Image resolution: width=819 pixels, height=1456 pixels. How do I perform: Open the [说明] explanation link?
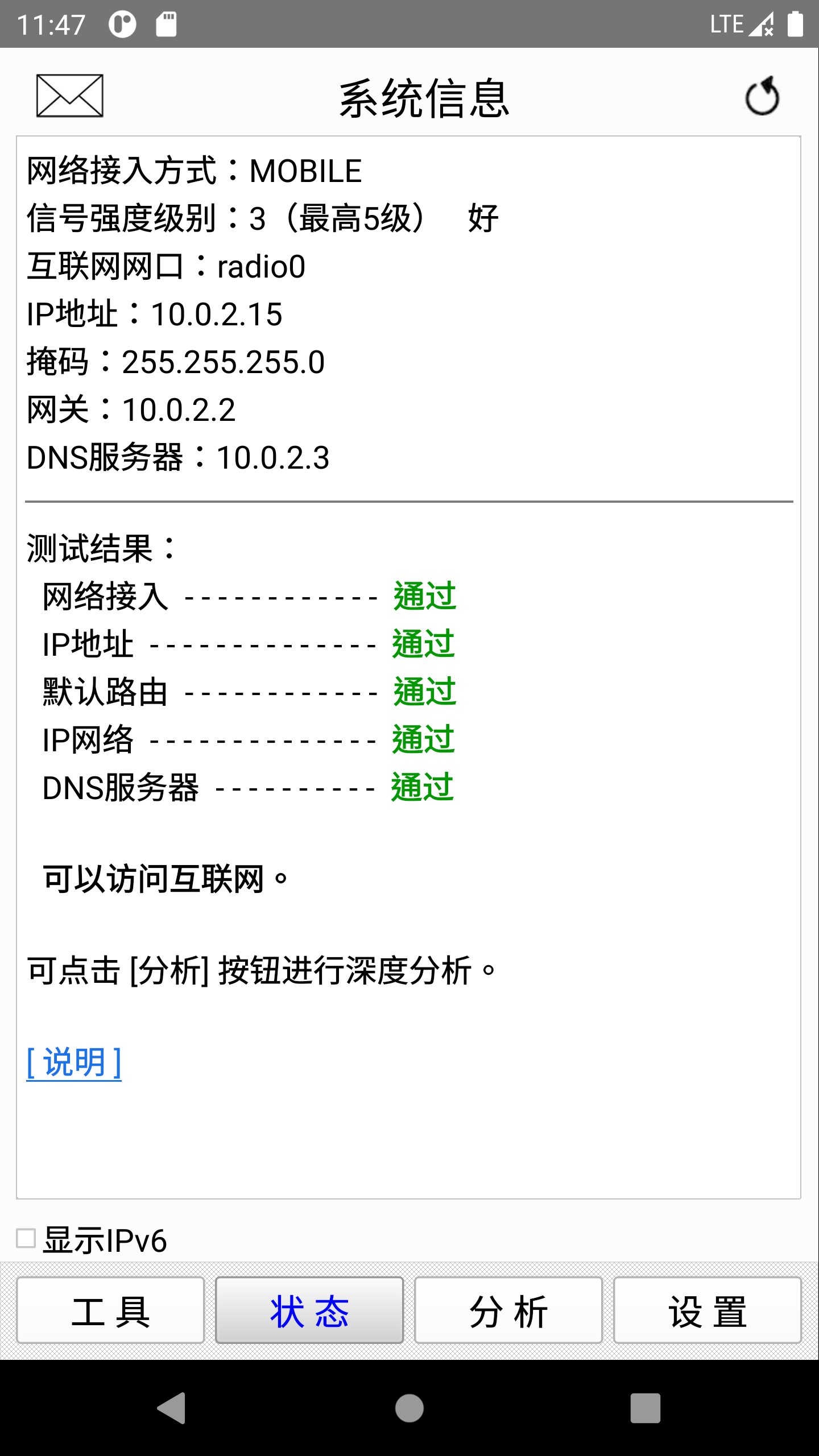(x=74, y=1062)
